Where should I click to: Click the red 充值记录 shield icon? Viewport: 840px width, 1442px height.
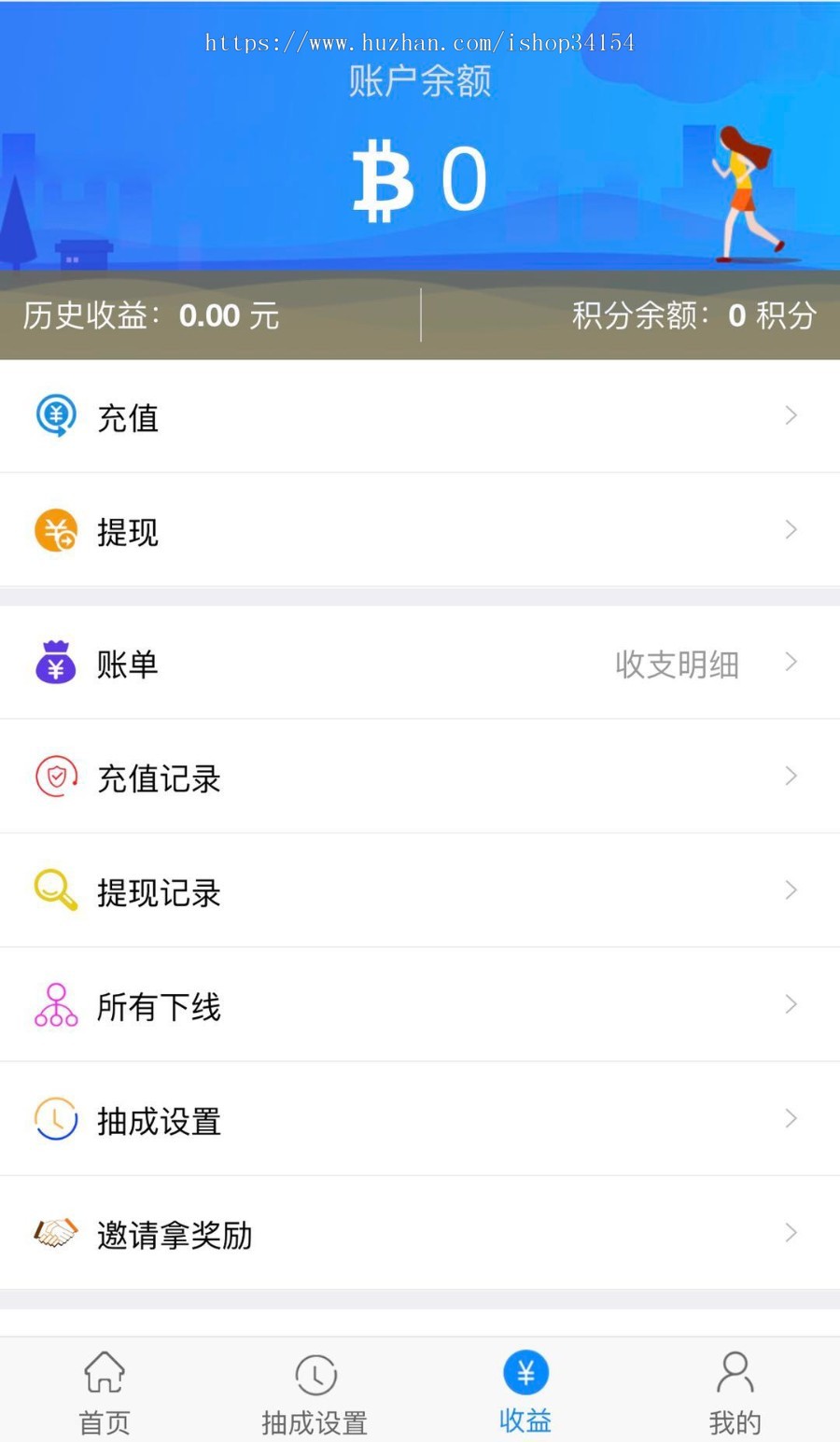[56, 777]
